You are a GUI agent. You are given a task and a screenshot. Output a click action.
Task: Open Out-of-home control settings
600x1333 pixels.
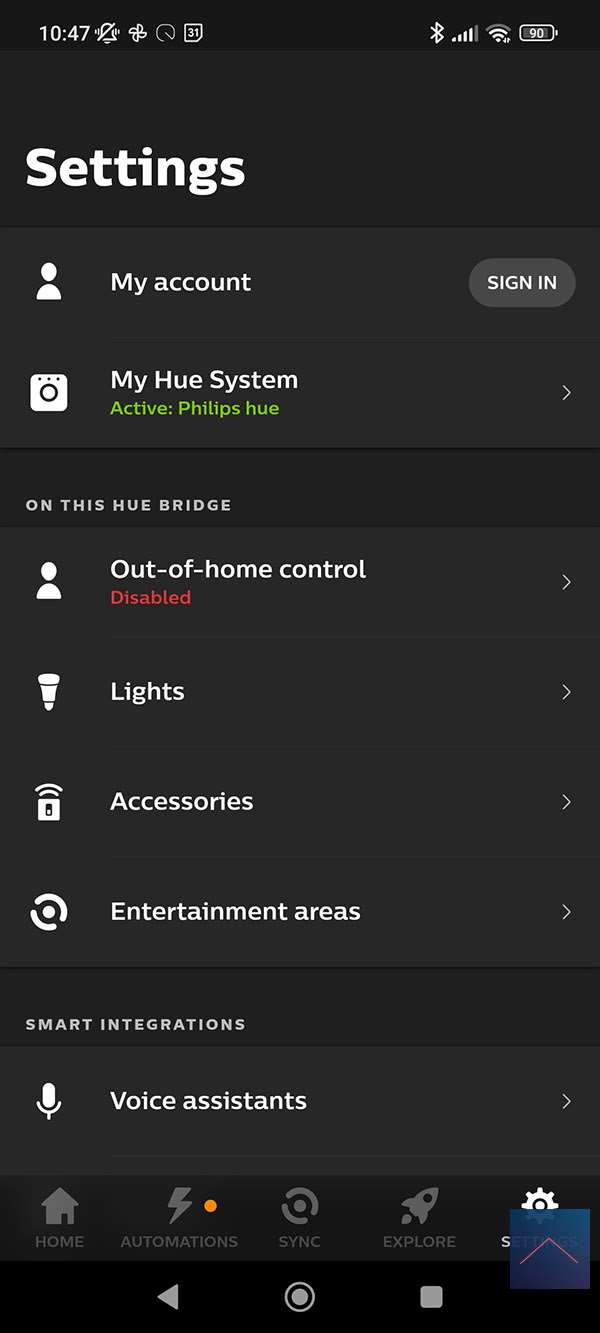click(x=300, y=582)
